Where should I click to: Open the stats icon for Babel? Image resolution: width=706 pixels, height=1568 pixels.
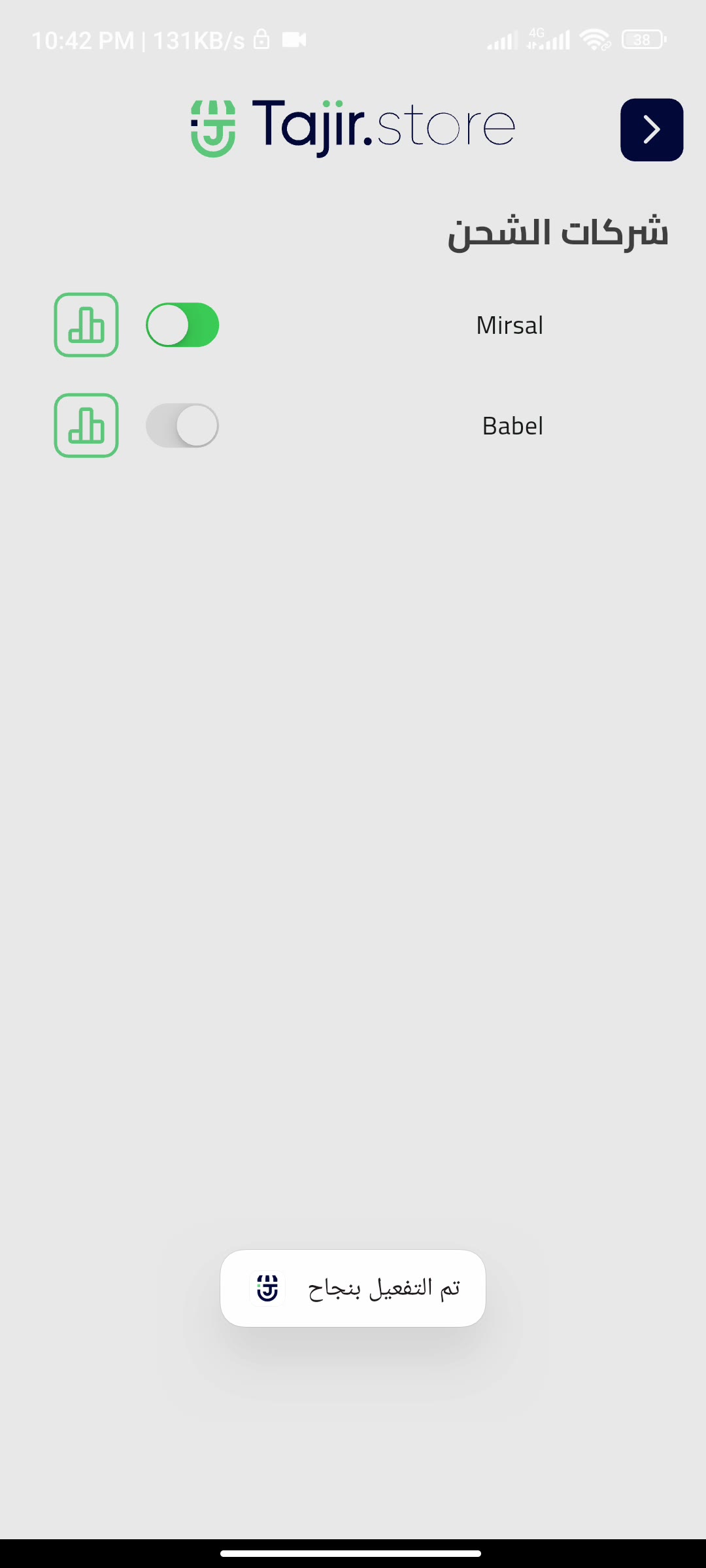[x=86, y=425]
